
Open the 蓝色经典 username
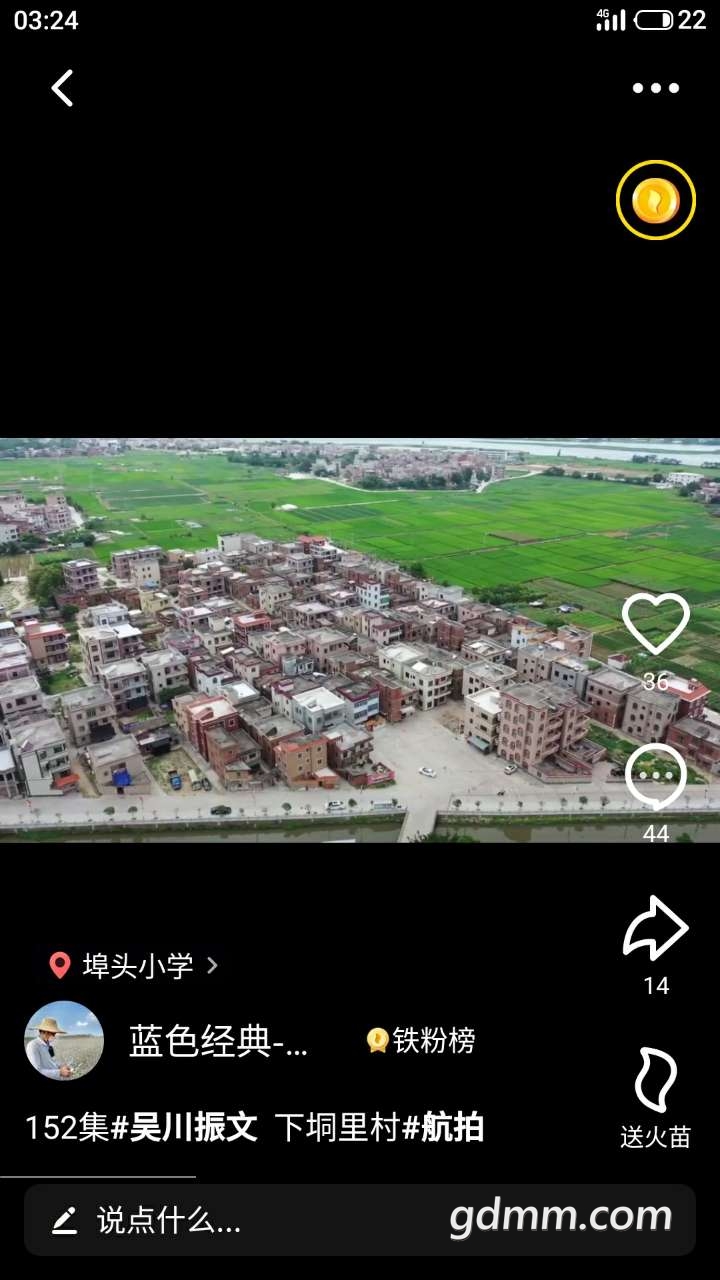click(x=218, y=1041)
